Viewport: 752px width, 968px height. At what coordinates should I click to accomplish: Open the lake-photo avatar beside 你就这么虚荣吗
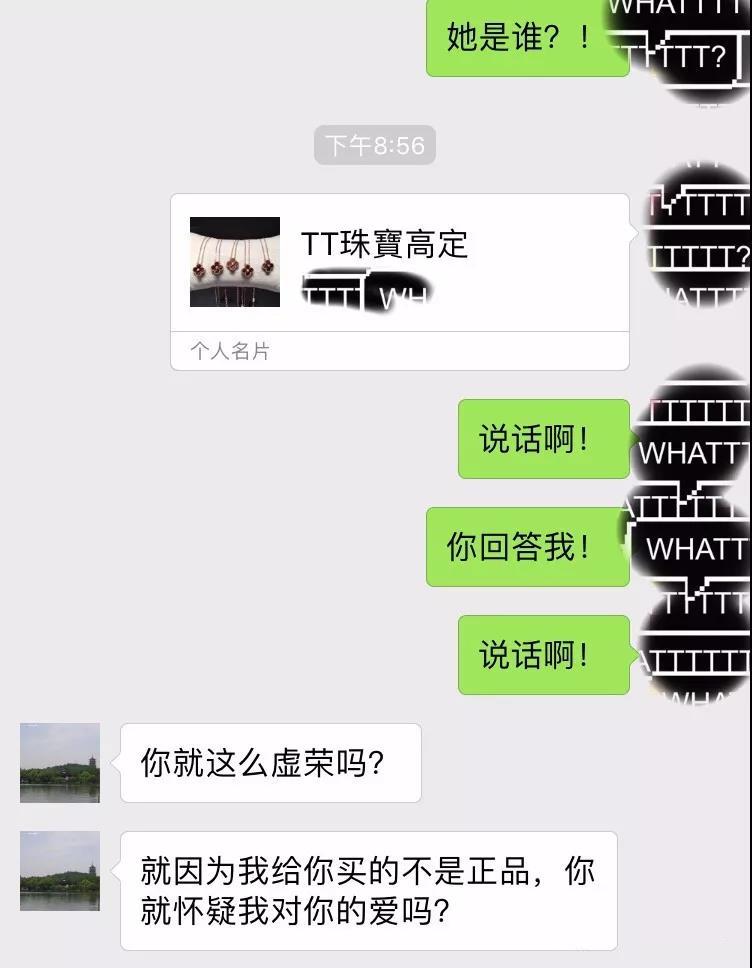(60, 763)
